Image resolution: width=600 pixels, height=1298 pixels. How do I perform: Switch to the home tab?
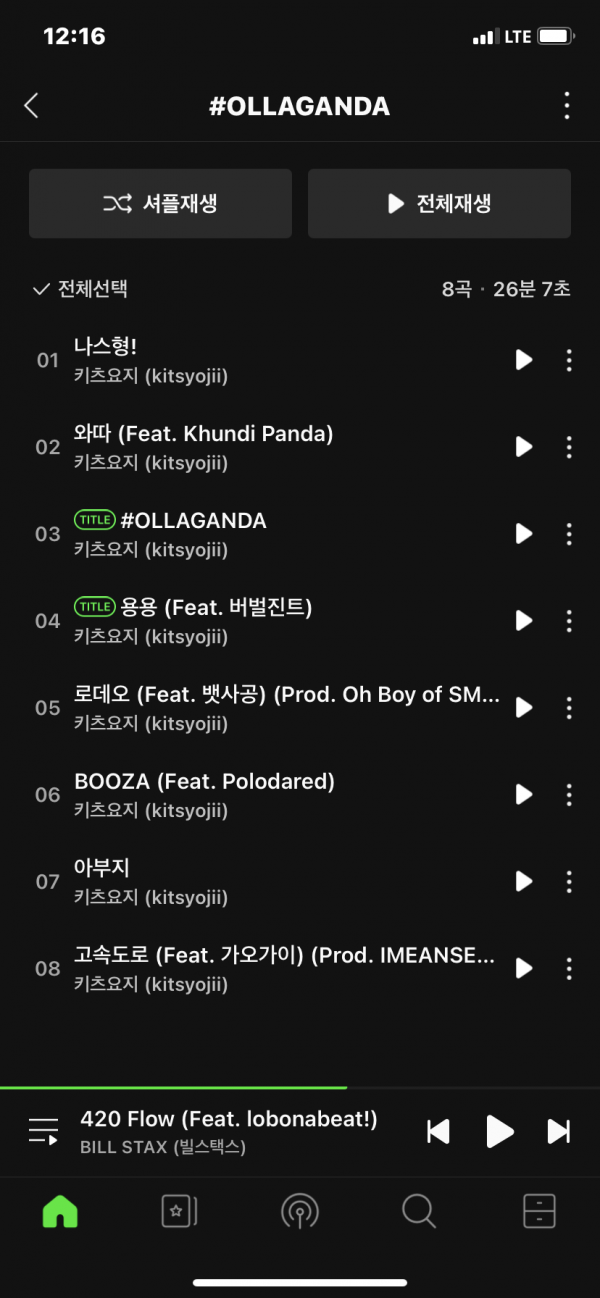(x=60, y=1212)
